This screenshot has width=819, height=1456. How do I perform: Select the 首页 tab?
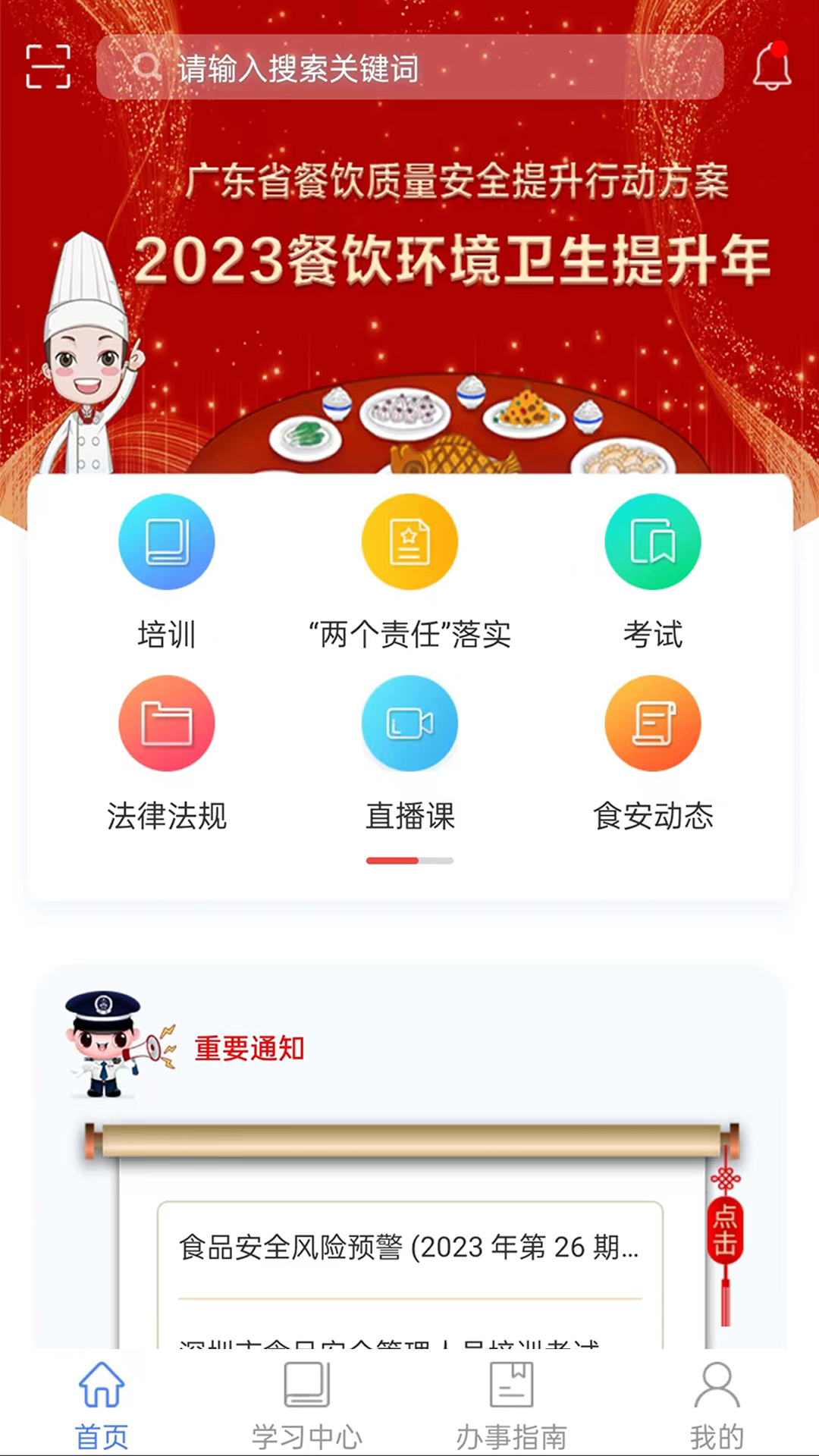[102, 1405]
